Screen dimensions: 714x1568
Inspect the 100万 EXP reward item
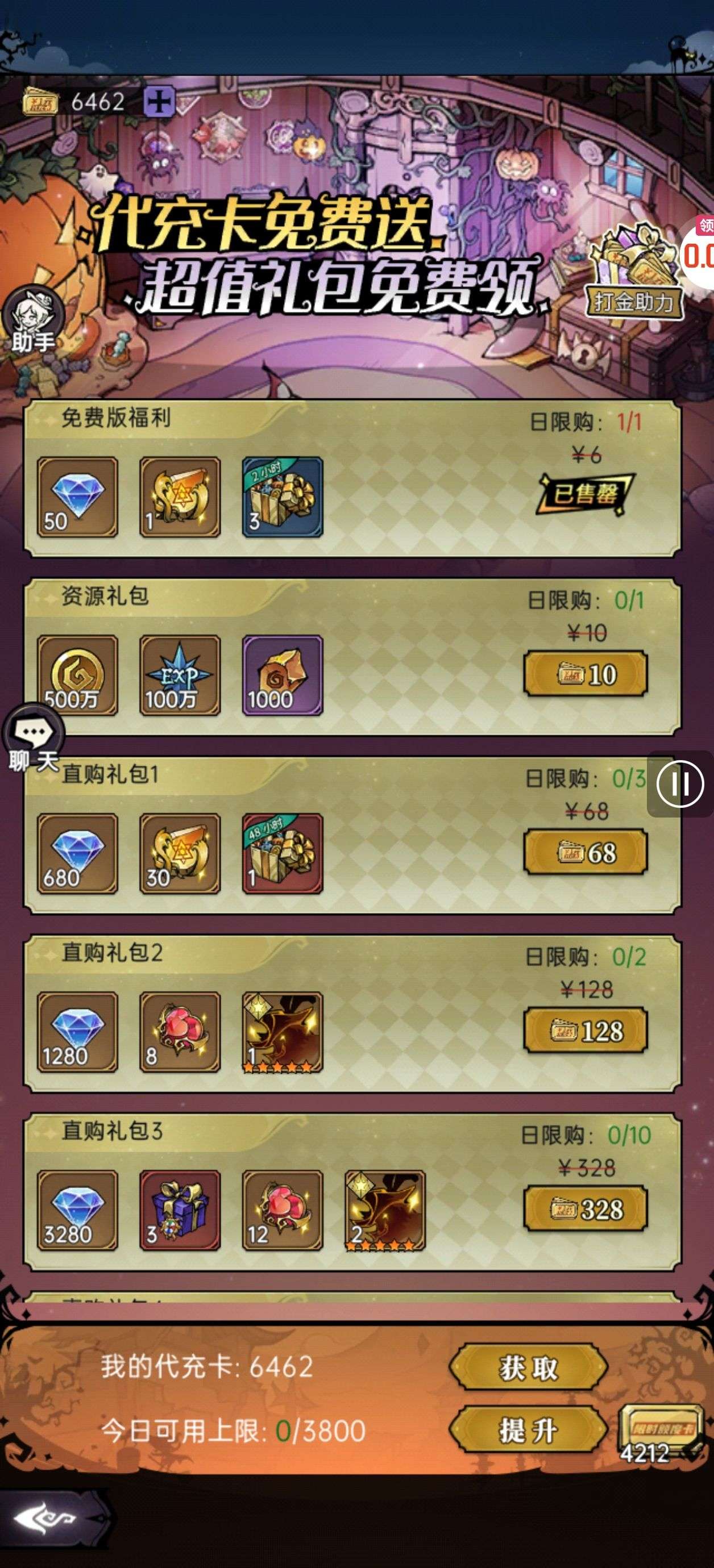(x=180, y=675)
